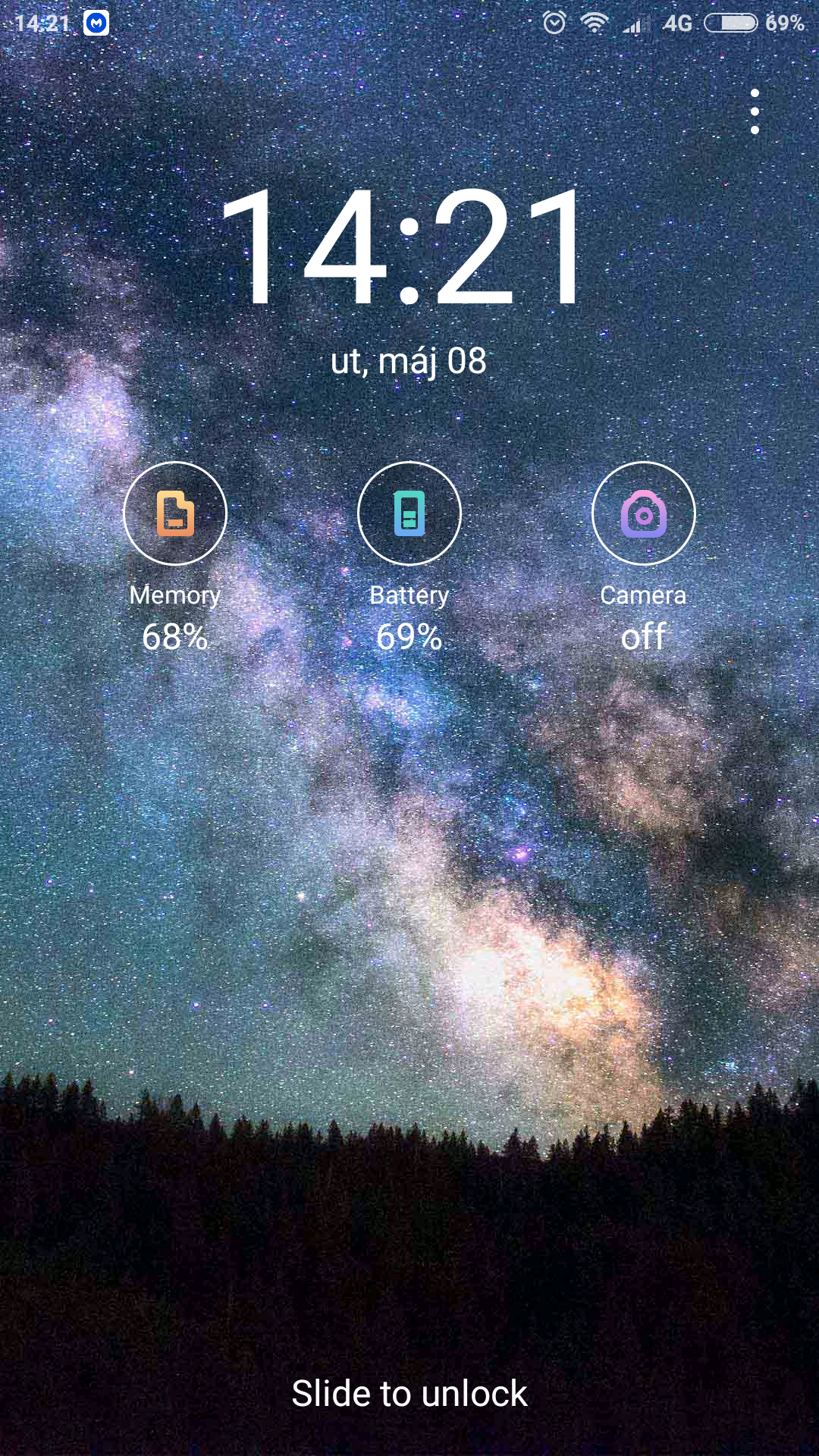
Task: Open the three-dot overflow menu
Action: click(x=754, y=111)
